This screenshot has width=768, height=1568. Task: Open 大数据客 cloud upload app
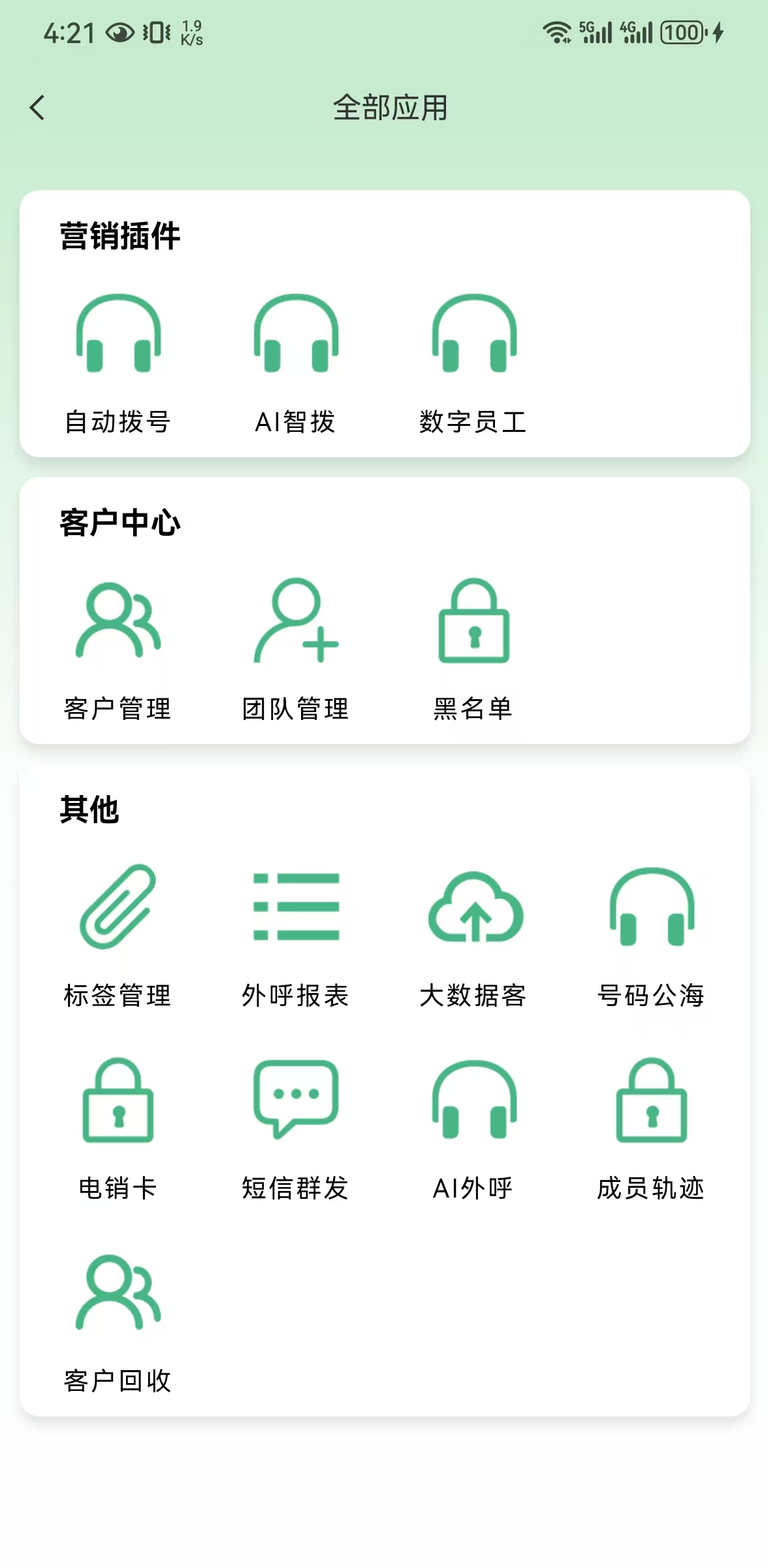coord(473,937)
